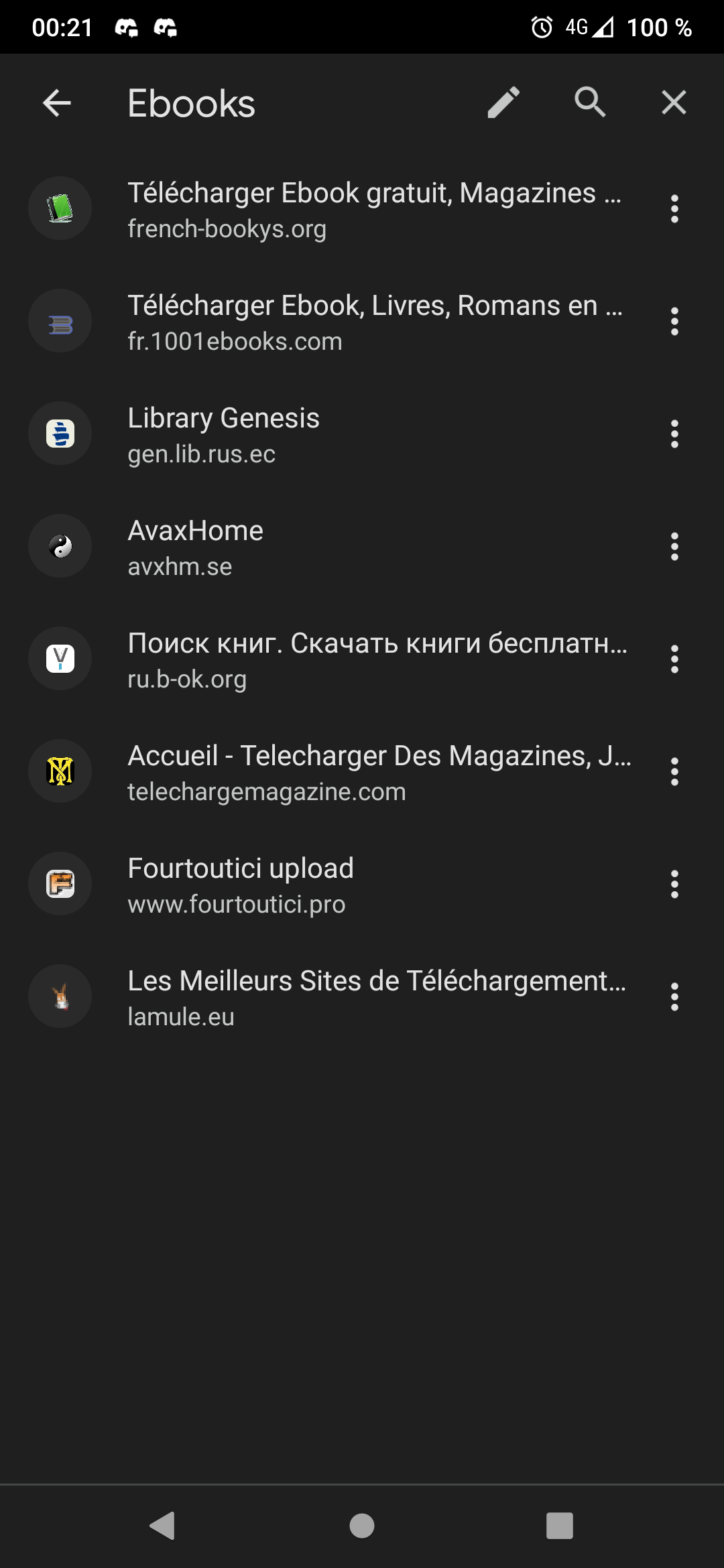Show more options for french-bookys.org
This screenshot has width=724, height=1568.
tap(674, 209)
